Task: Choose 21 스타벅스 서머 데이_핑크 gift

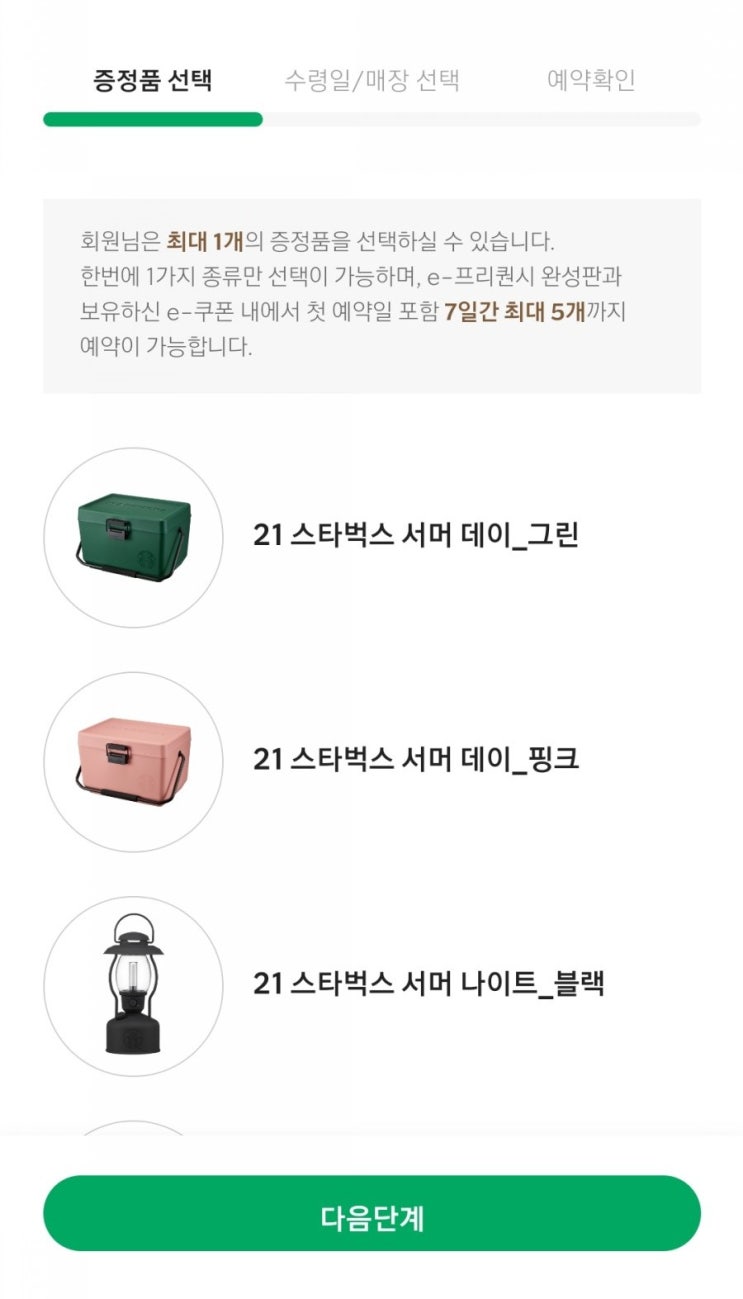Action: click(x=415, y=760)
